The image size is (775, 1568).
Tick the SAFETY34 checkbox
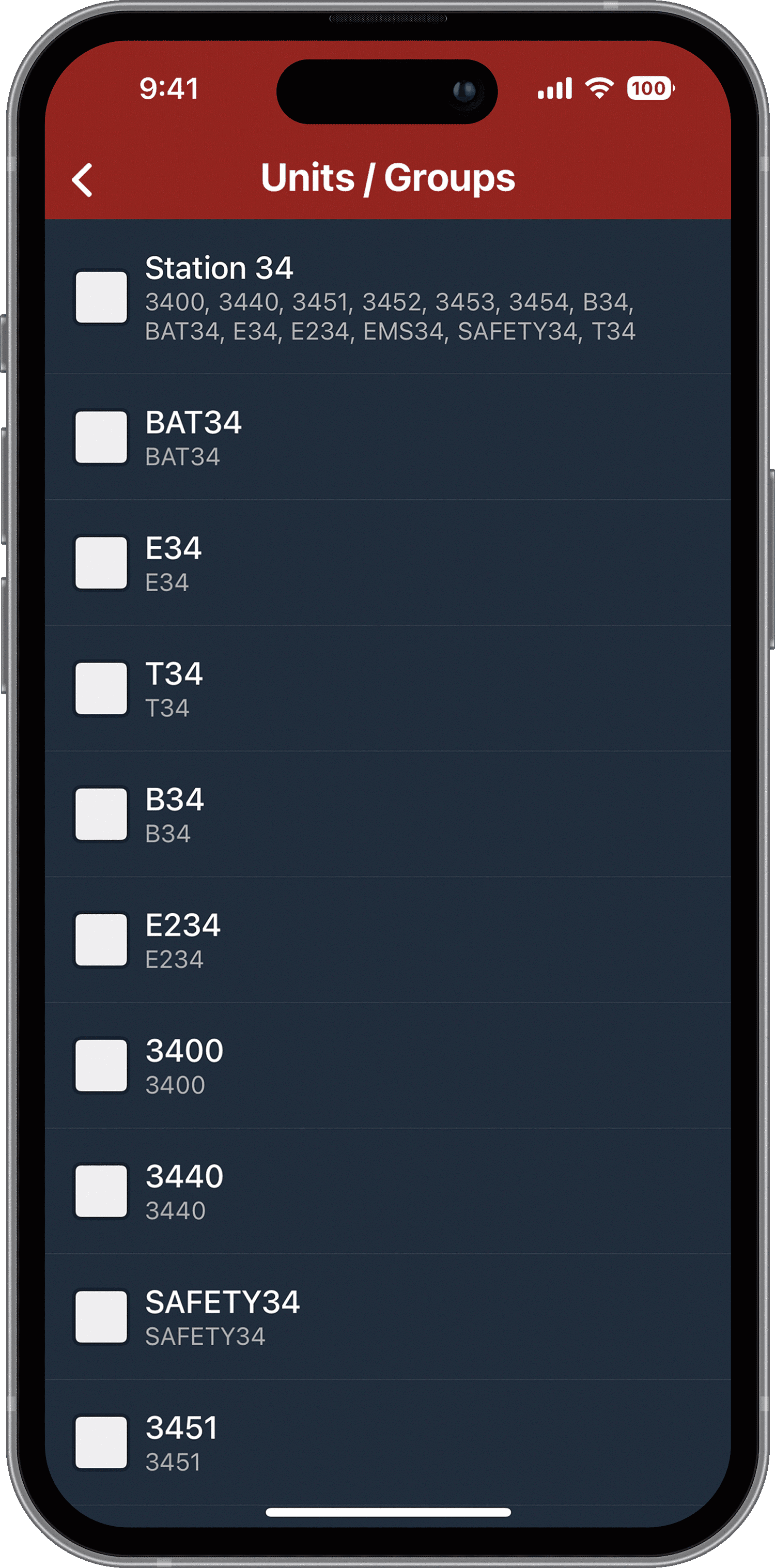pyautogui.click(x=101, y=1317)
